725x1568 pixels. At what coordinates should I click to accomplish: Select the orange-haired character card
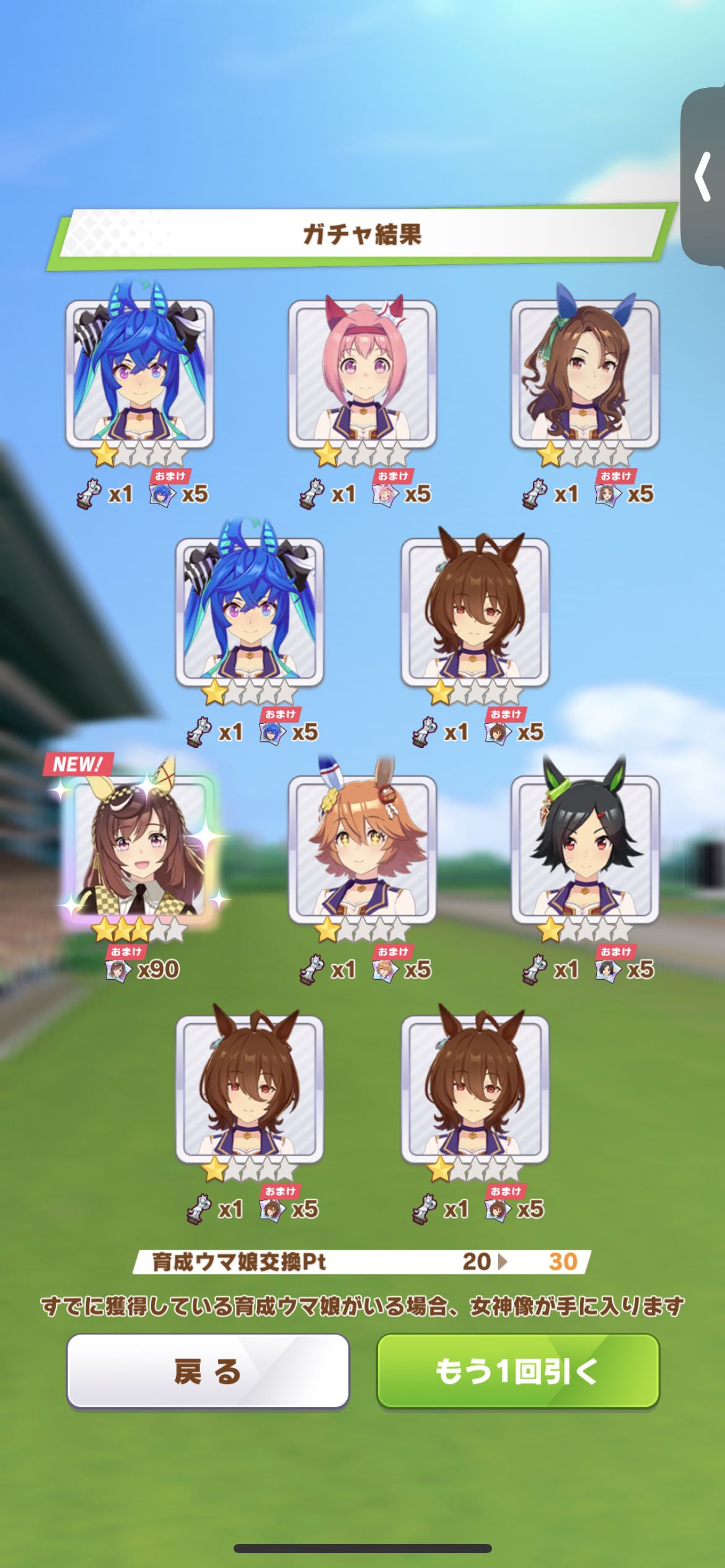point(362,848)
